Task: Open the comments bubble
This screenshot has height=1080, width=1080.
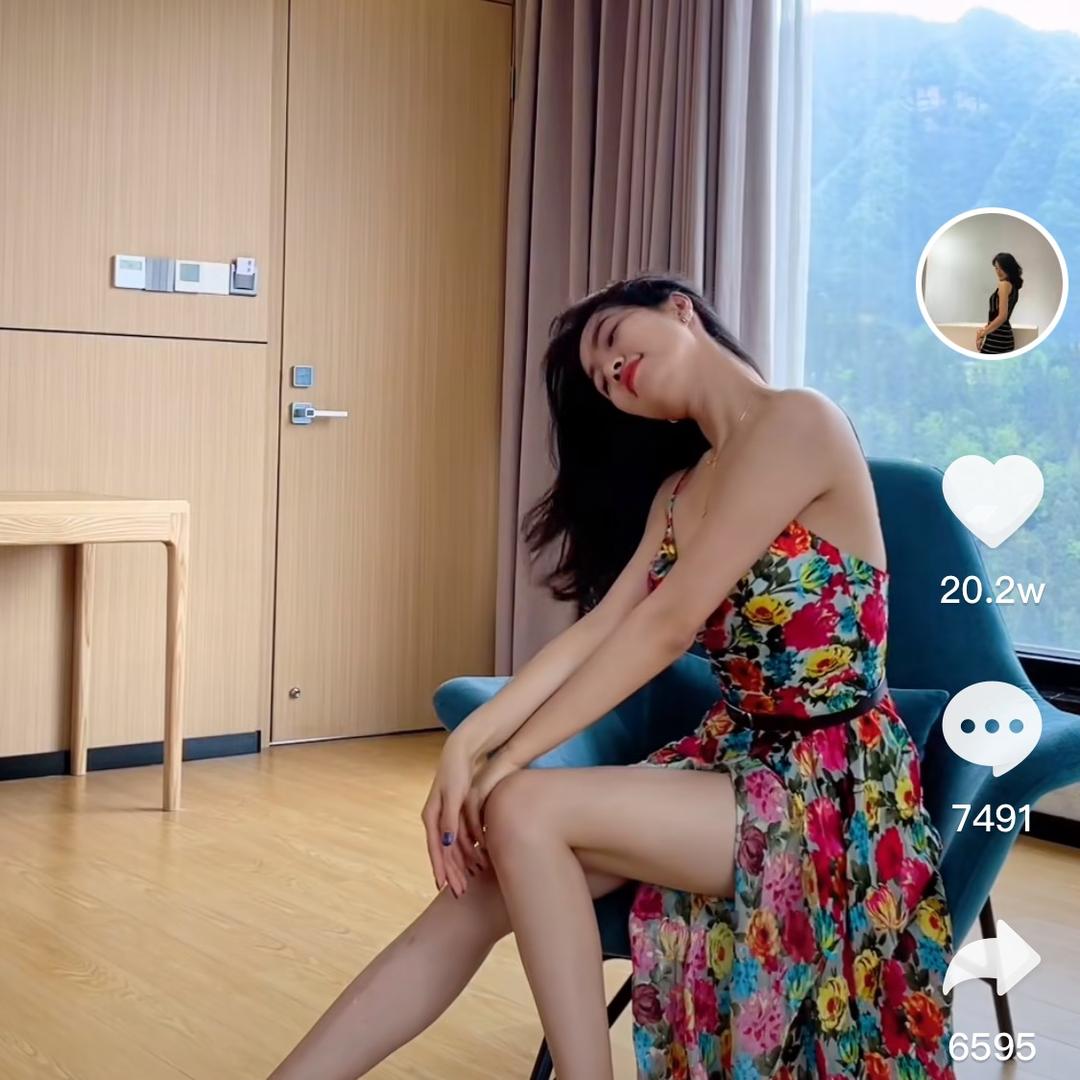Action: pyautogui.click(x=991, y=728)
